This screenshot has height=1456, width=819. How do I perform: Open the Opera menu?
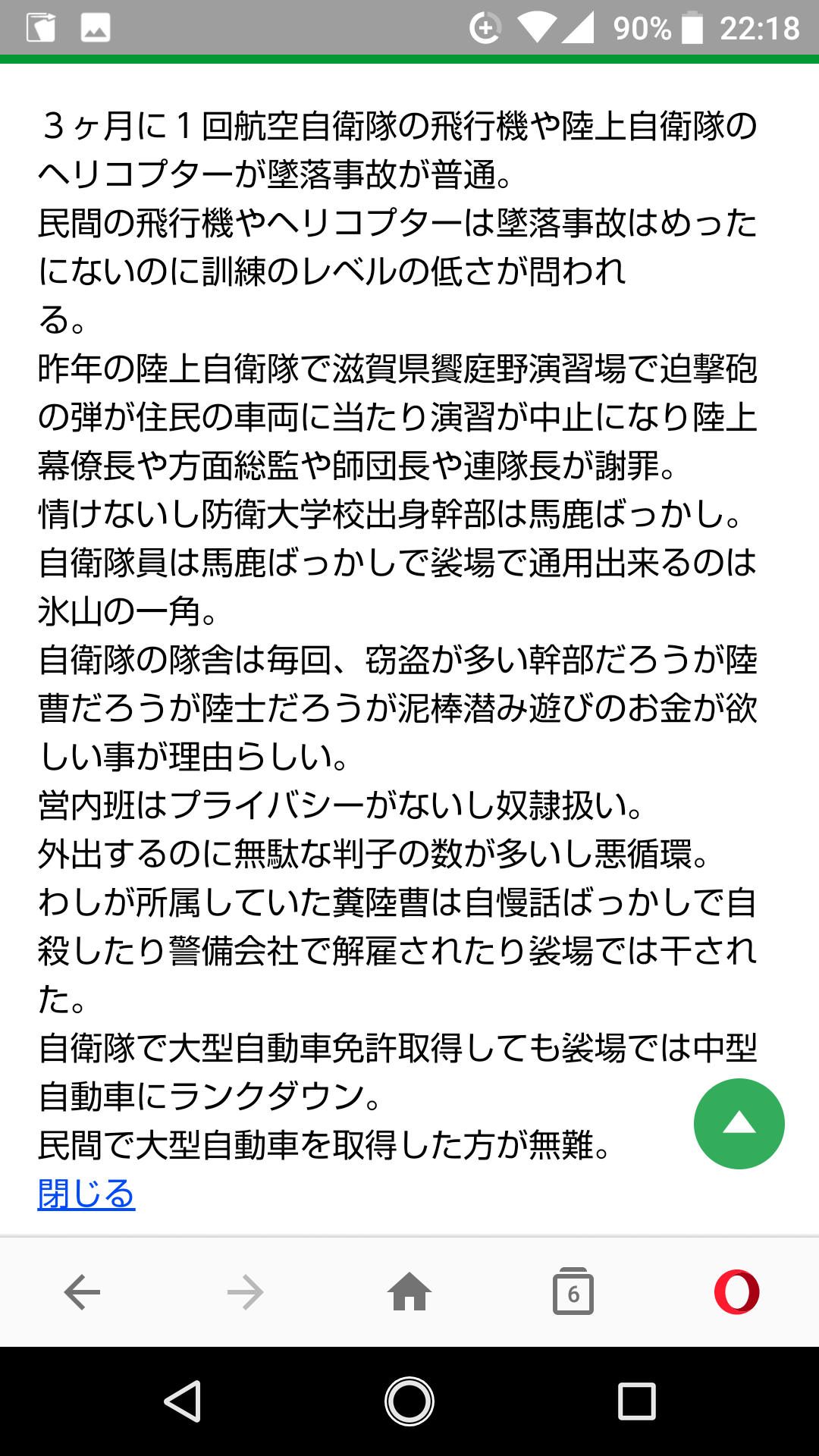tap(737, 1291)
